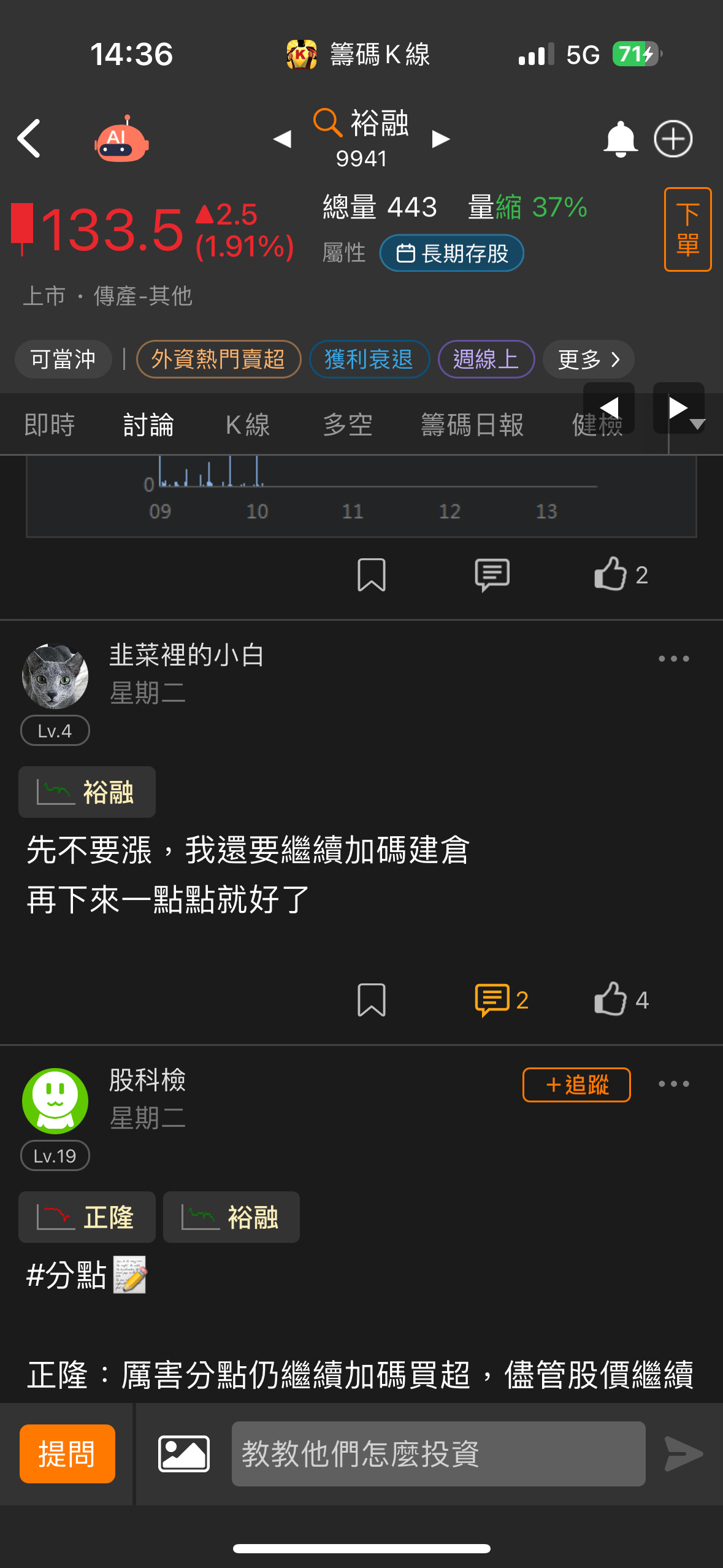The image size is (723, 1568).
Task: Open the 籌碼日報 tab
Action: pos(472,424)
